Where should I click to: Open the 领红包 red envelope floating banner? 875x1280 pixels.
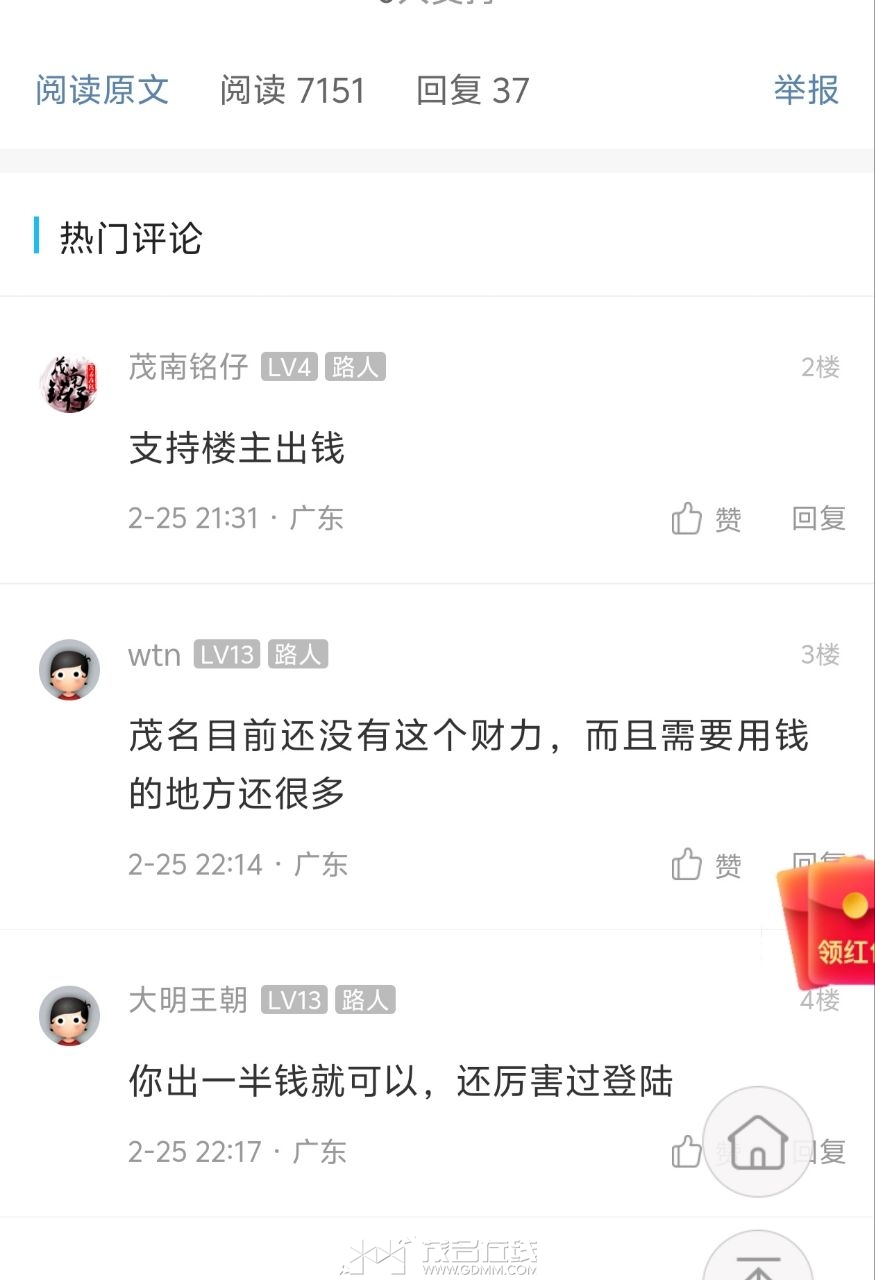click(825, 925)
